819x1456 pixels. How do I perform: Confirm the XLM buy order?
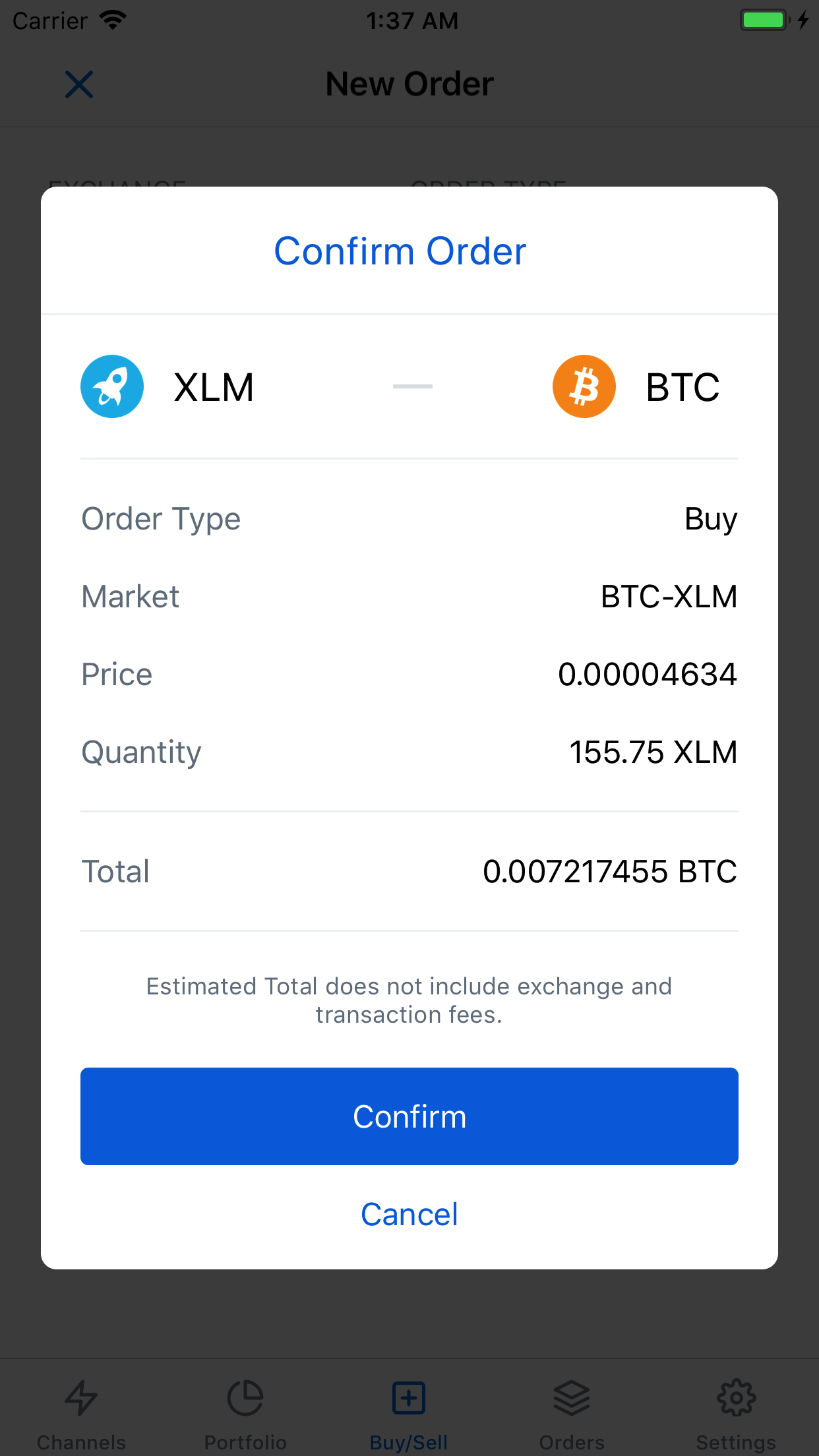[x=409, y=1116]
